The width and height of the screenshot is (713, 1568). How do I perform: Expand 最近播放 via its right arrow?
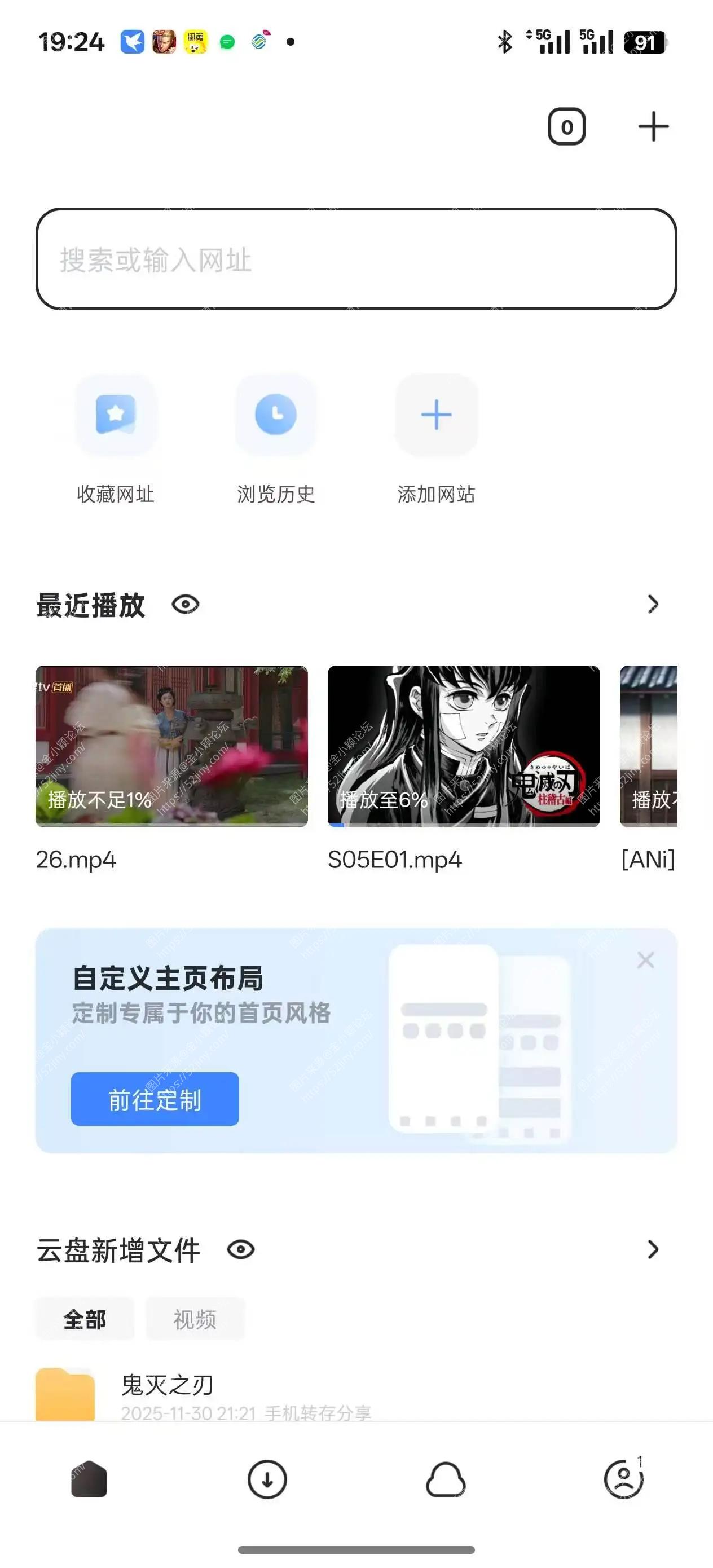(653, 604)
